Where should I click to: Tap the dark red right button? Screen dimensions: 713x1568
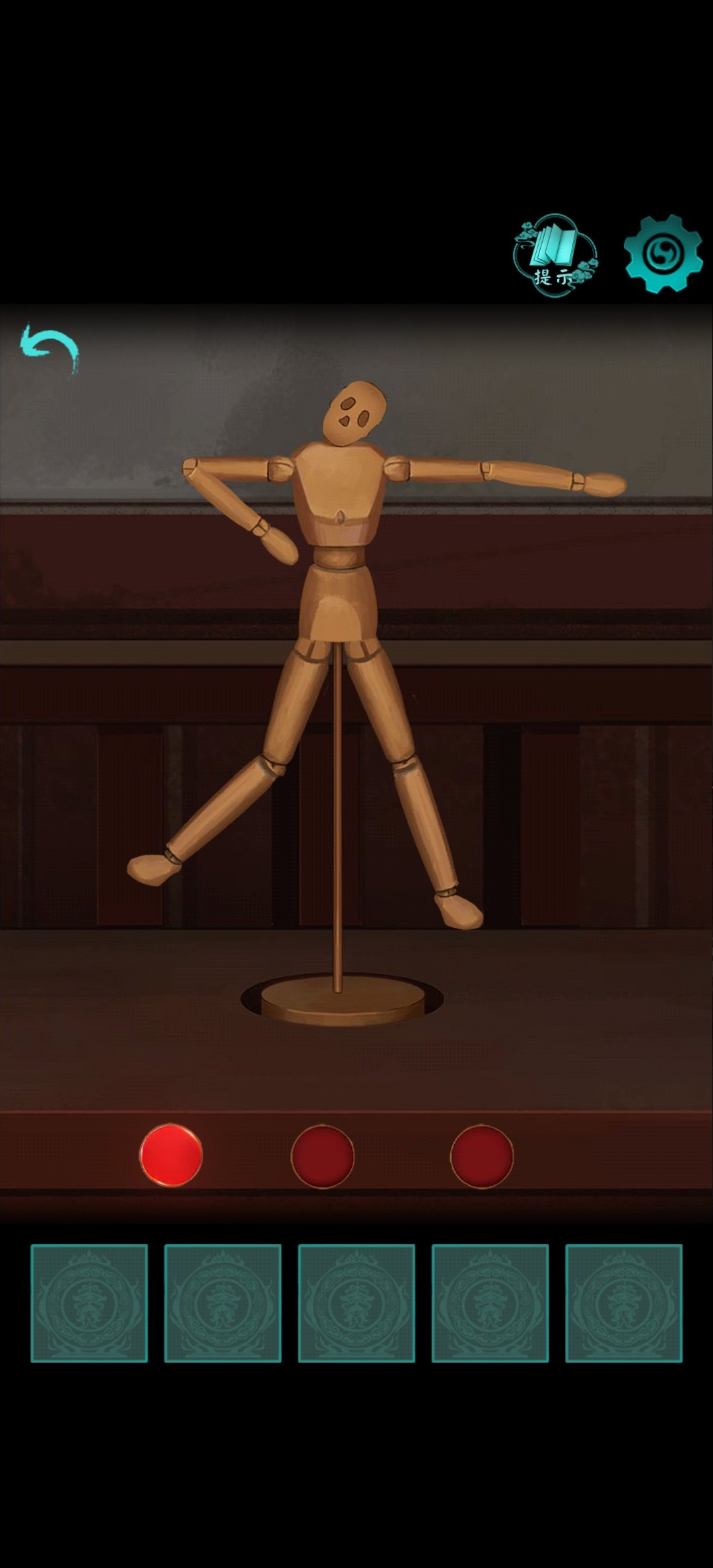tap(482, 1156)
